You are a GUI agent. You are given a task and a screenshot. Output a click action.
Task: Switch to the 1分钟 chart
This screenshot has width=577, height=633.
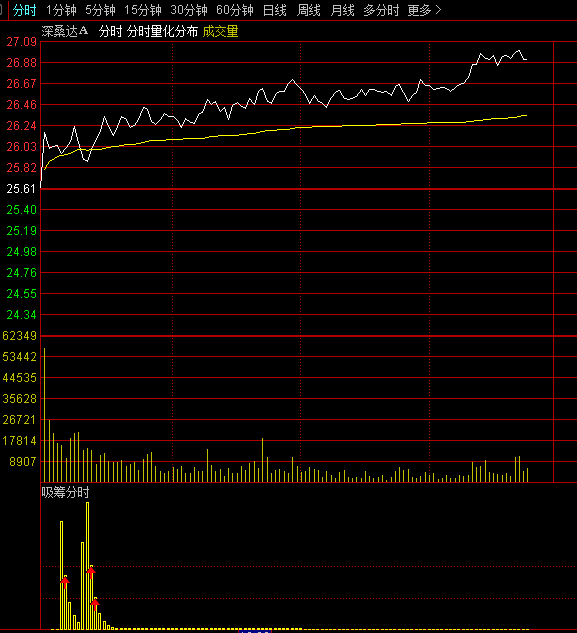(x=61, y=10)
